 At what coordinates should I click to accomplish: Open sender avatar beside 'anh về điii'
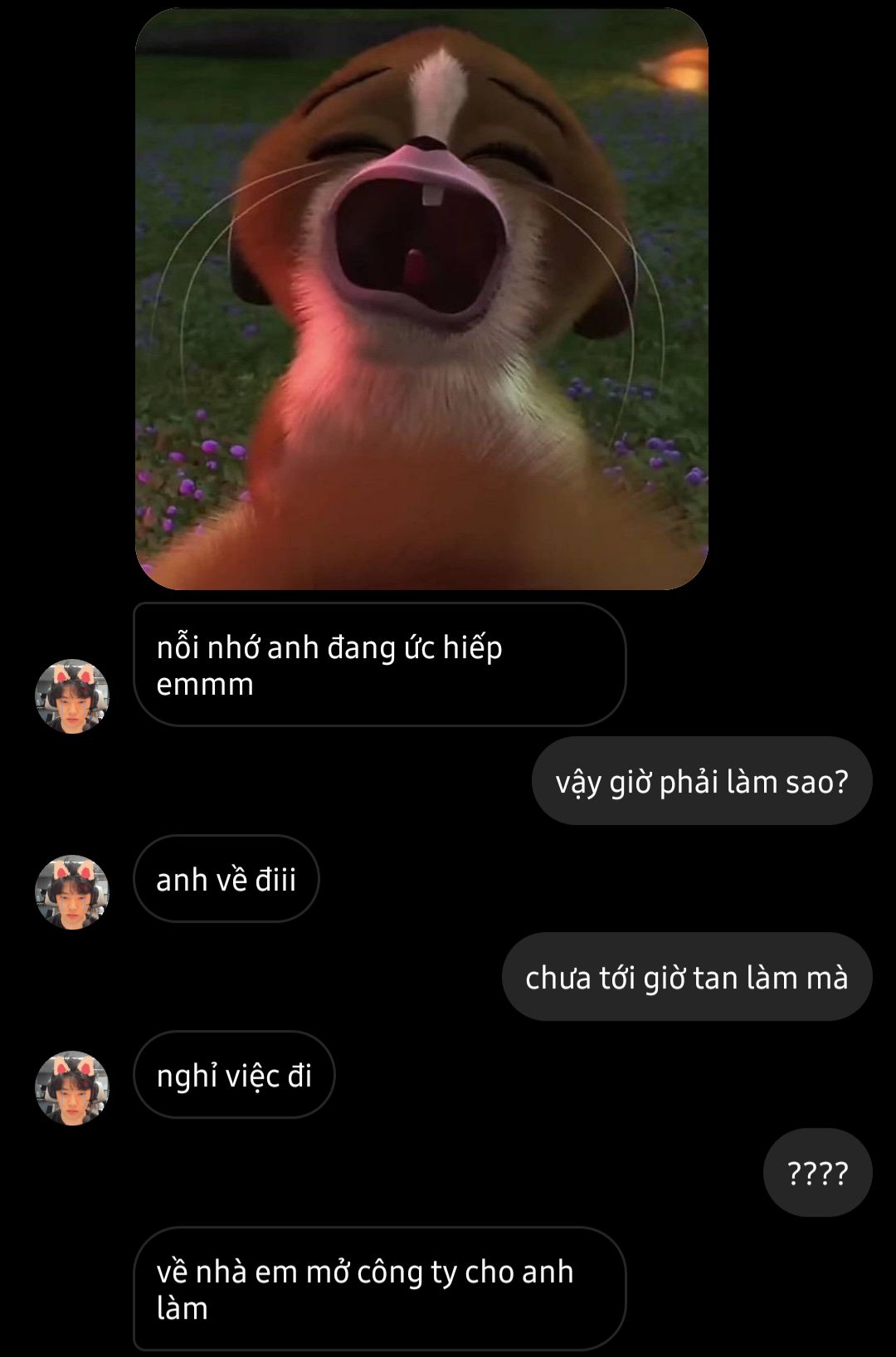pos(72,892)
